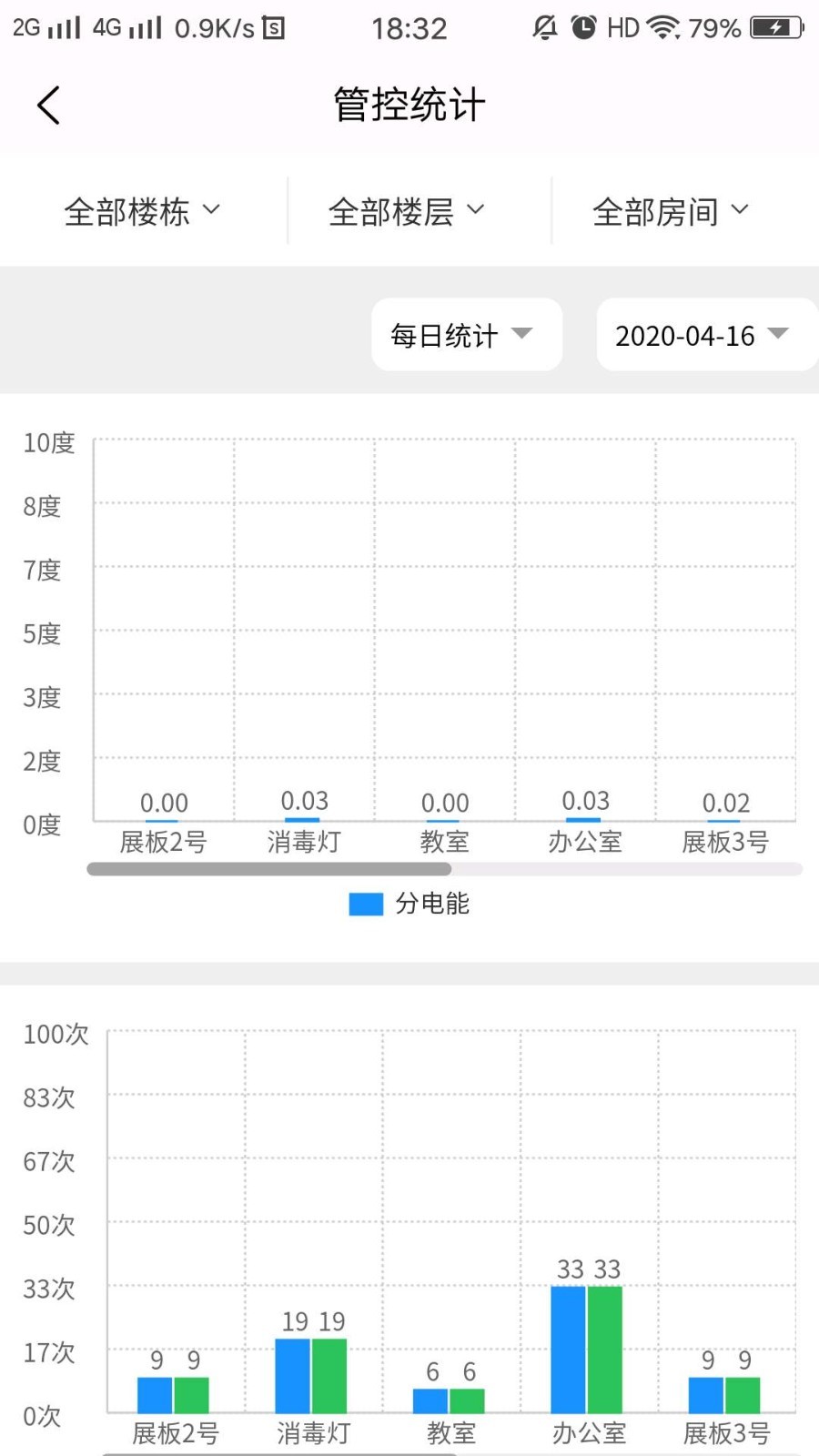The width and height of the screenshot is (819, 1456).
Task: Change the 每日统计 statistics period
Action: [464, 335]
